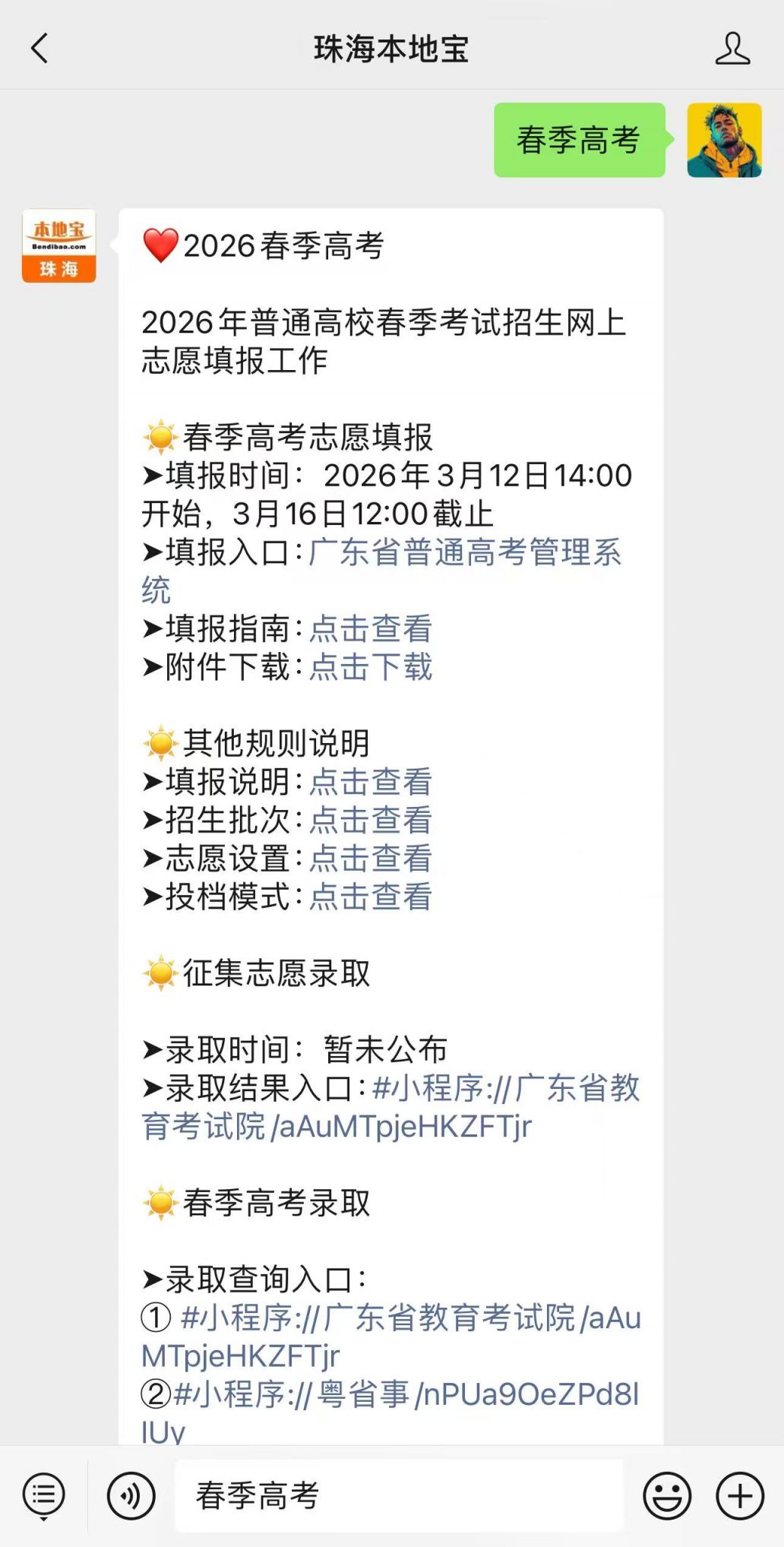784x1547 pixels.
Task: Open the official account menu icon bottom left
Action: point(43,1494)
